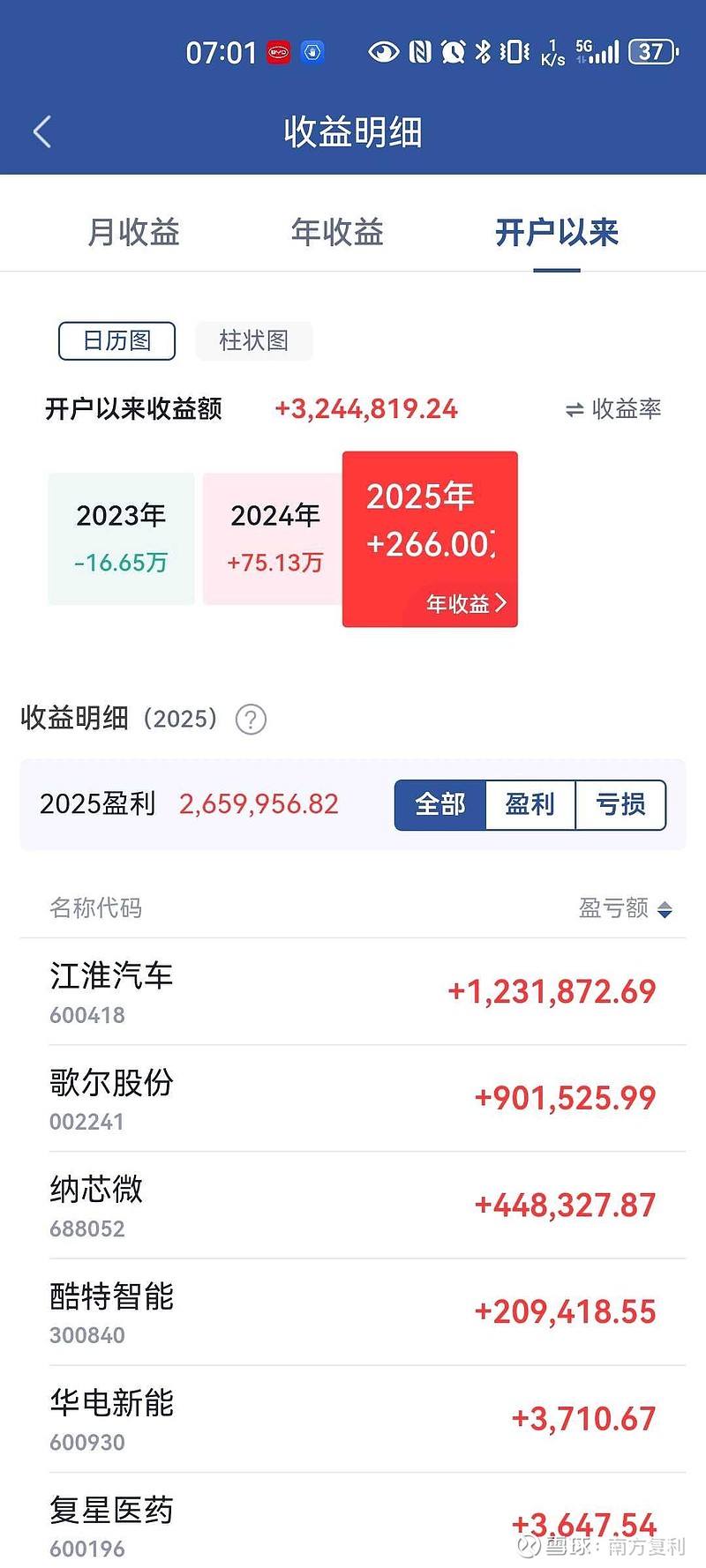Switch the chart view to 柱状图

254,340
